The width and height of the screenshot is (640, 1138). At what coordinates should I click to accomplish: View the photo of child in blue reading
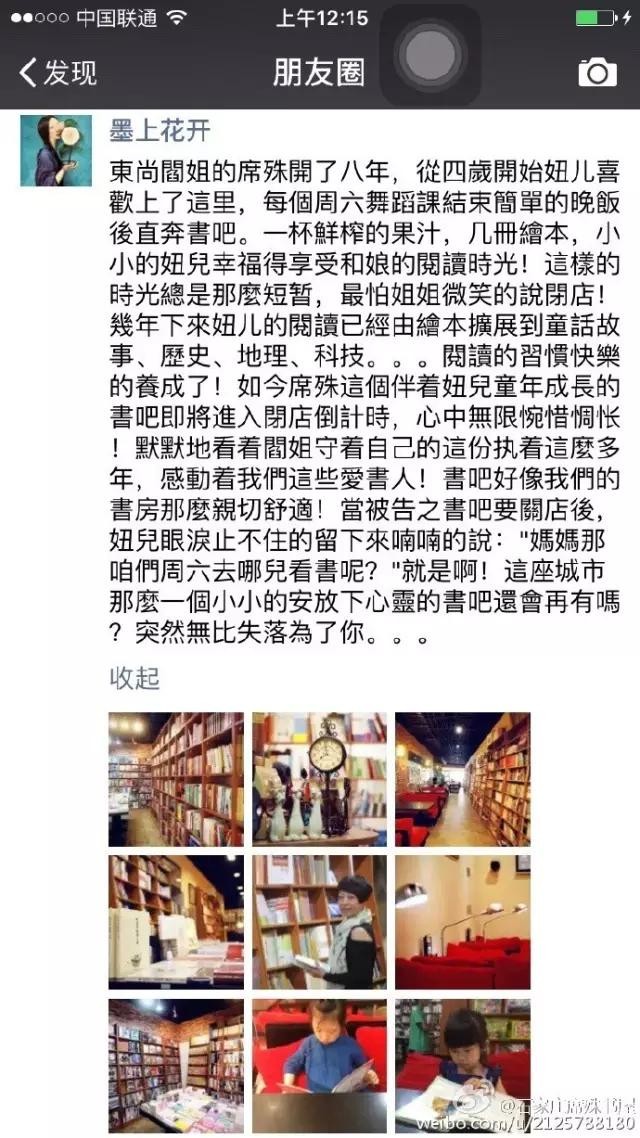tap(319, 1064)
